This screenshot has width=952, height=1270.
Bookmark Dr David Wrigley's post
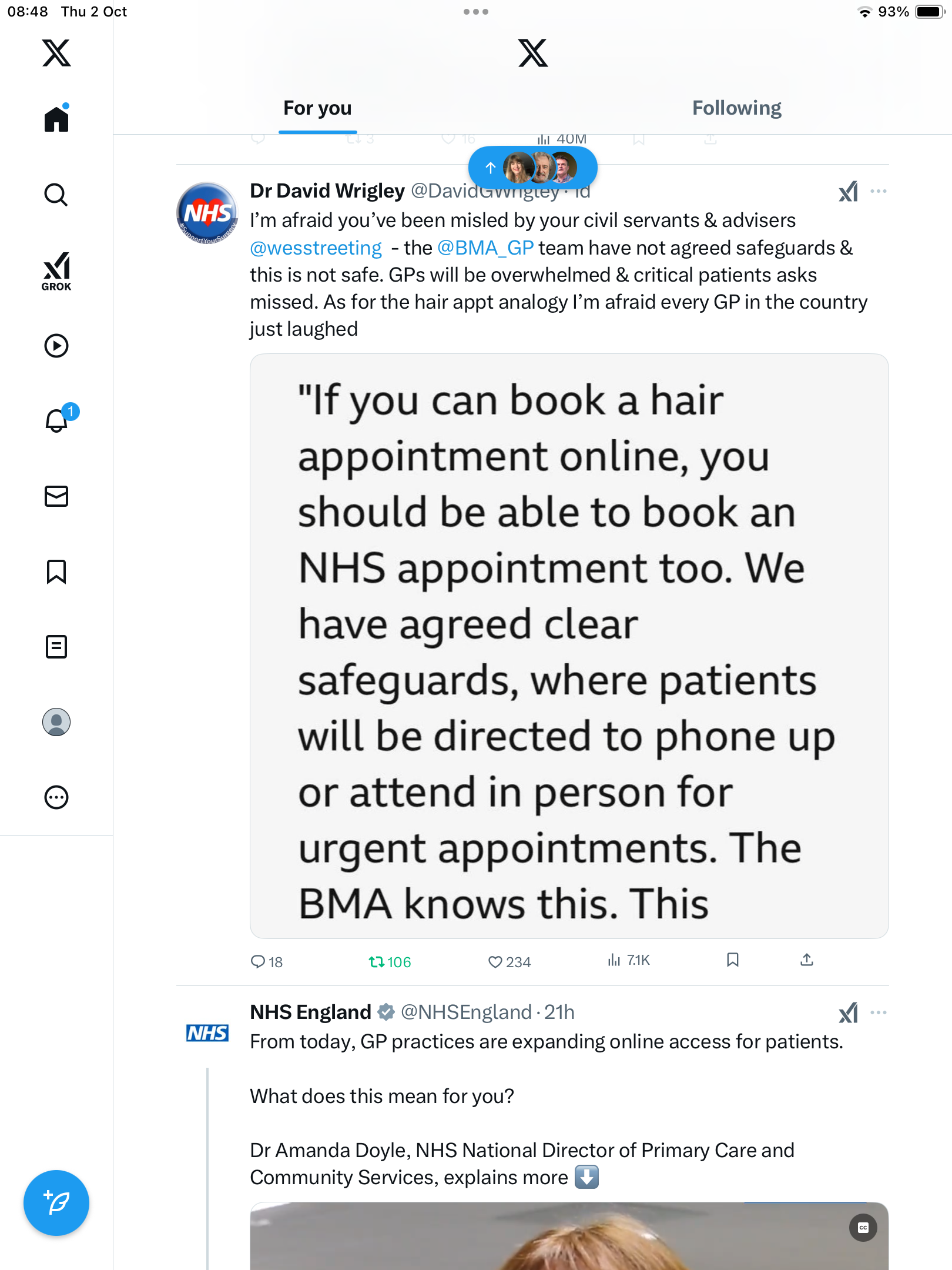(732, 960)
